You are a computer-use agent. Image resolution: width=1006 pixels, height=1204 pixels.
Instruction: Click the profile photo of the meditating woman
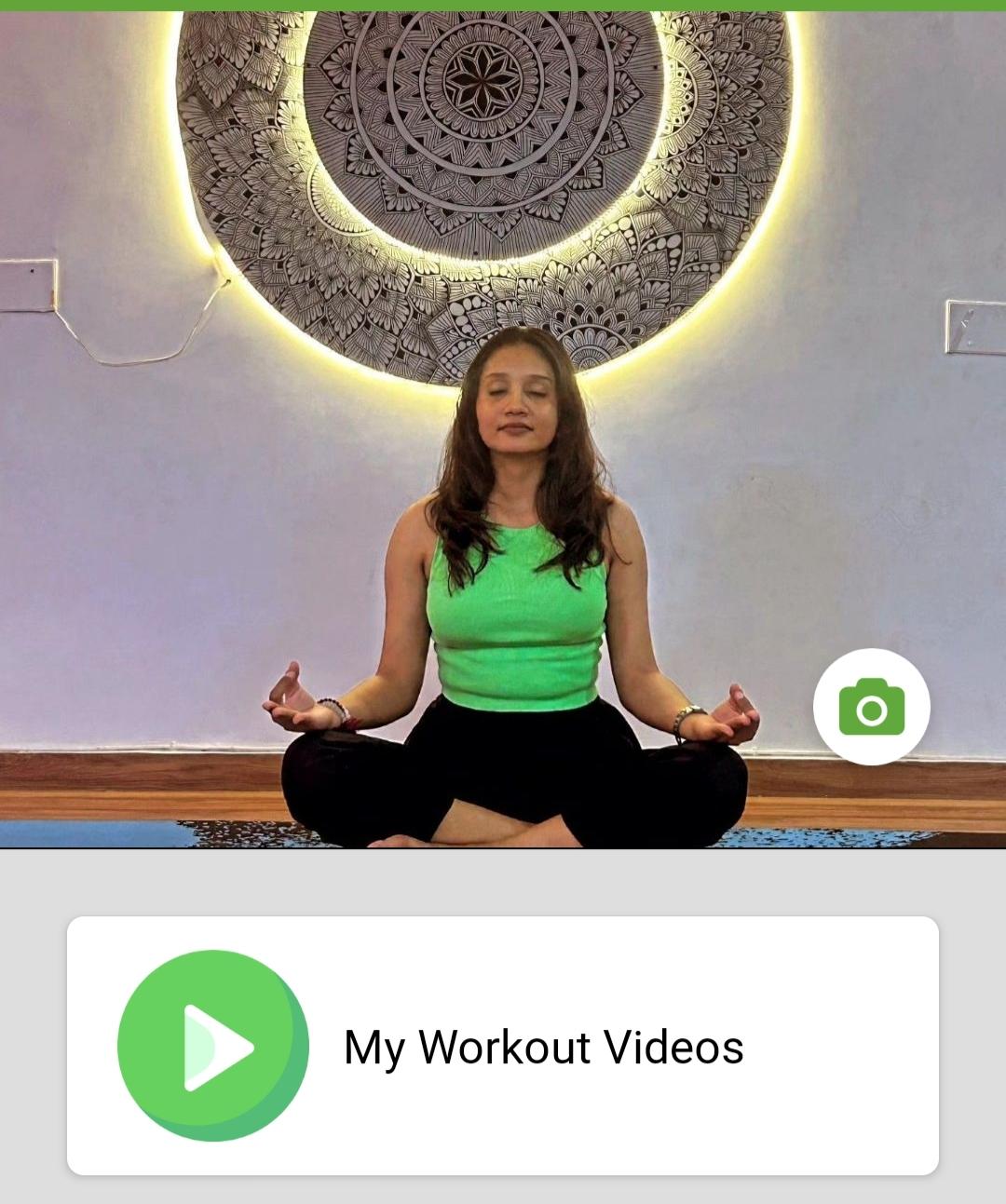click(x=503, y=419)
